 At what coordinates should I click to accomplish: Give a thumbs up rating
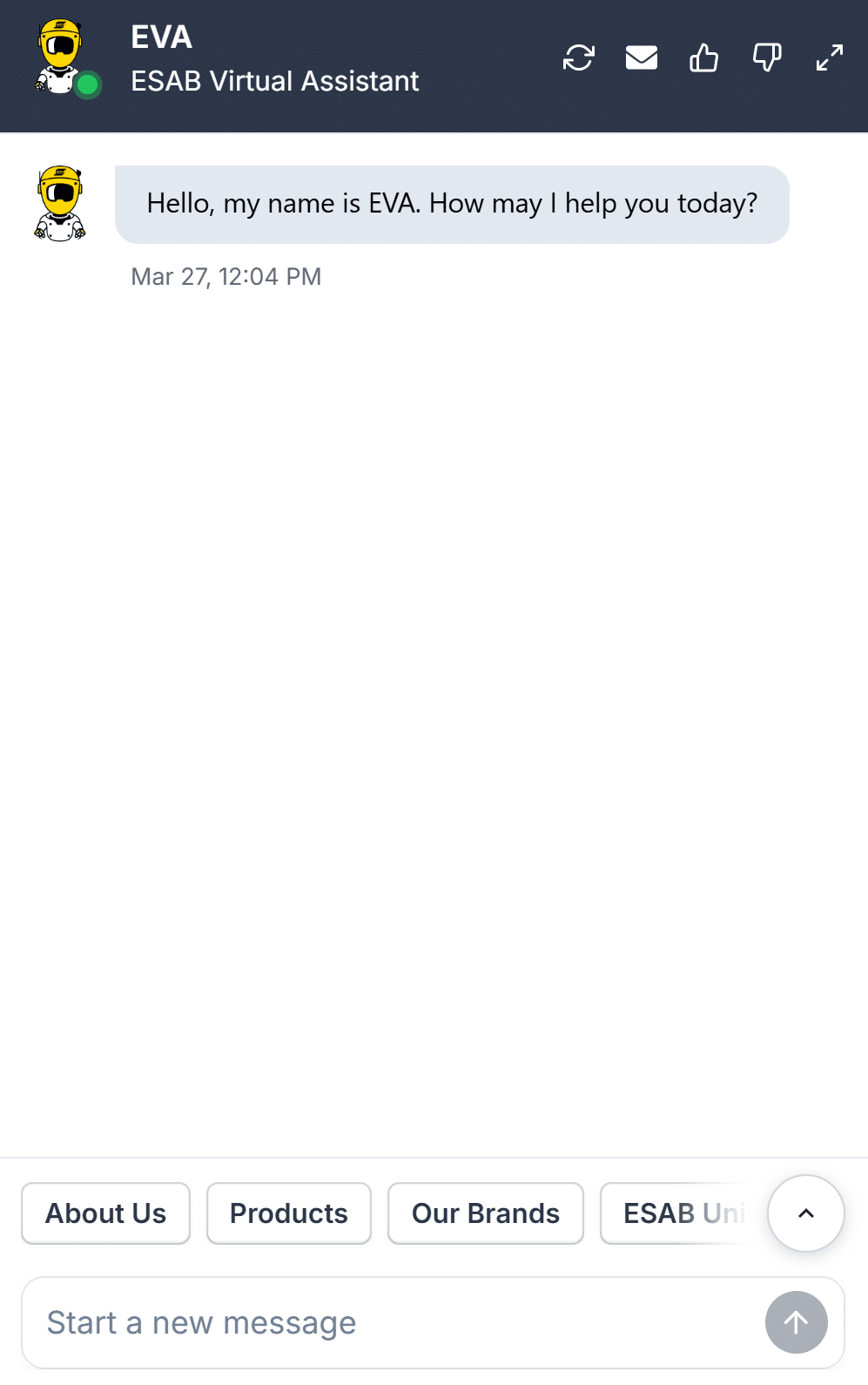coord(703,58)
